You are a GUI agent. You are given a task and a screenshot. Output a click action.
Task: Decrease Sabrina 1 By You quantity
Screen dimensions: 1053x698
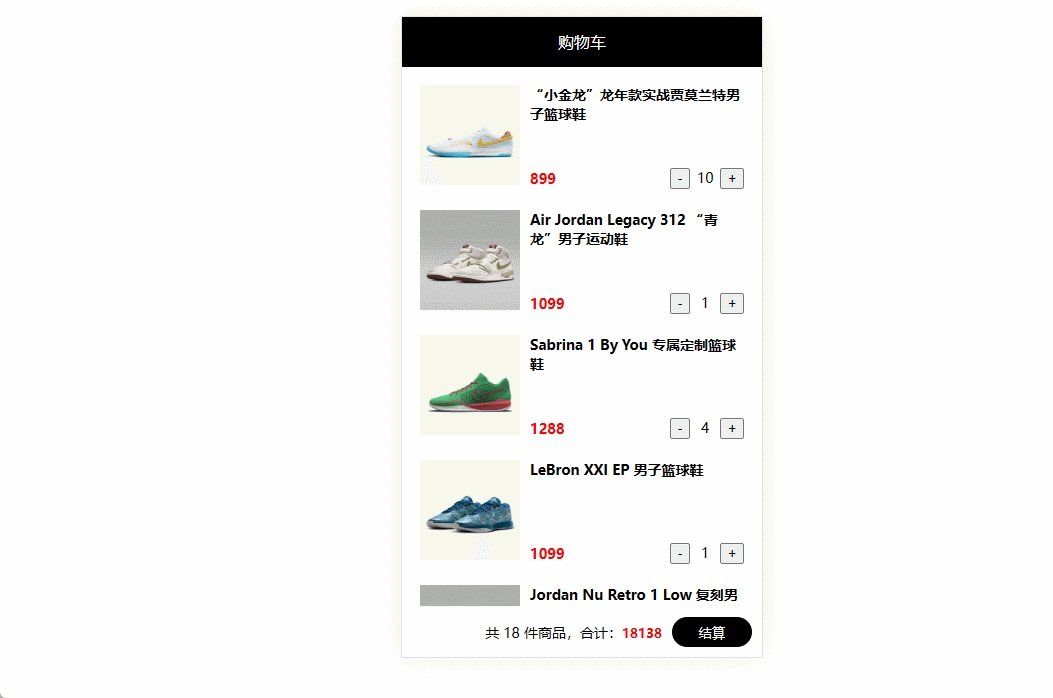click(x=680, y=429)
